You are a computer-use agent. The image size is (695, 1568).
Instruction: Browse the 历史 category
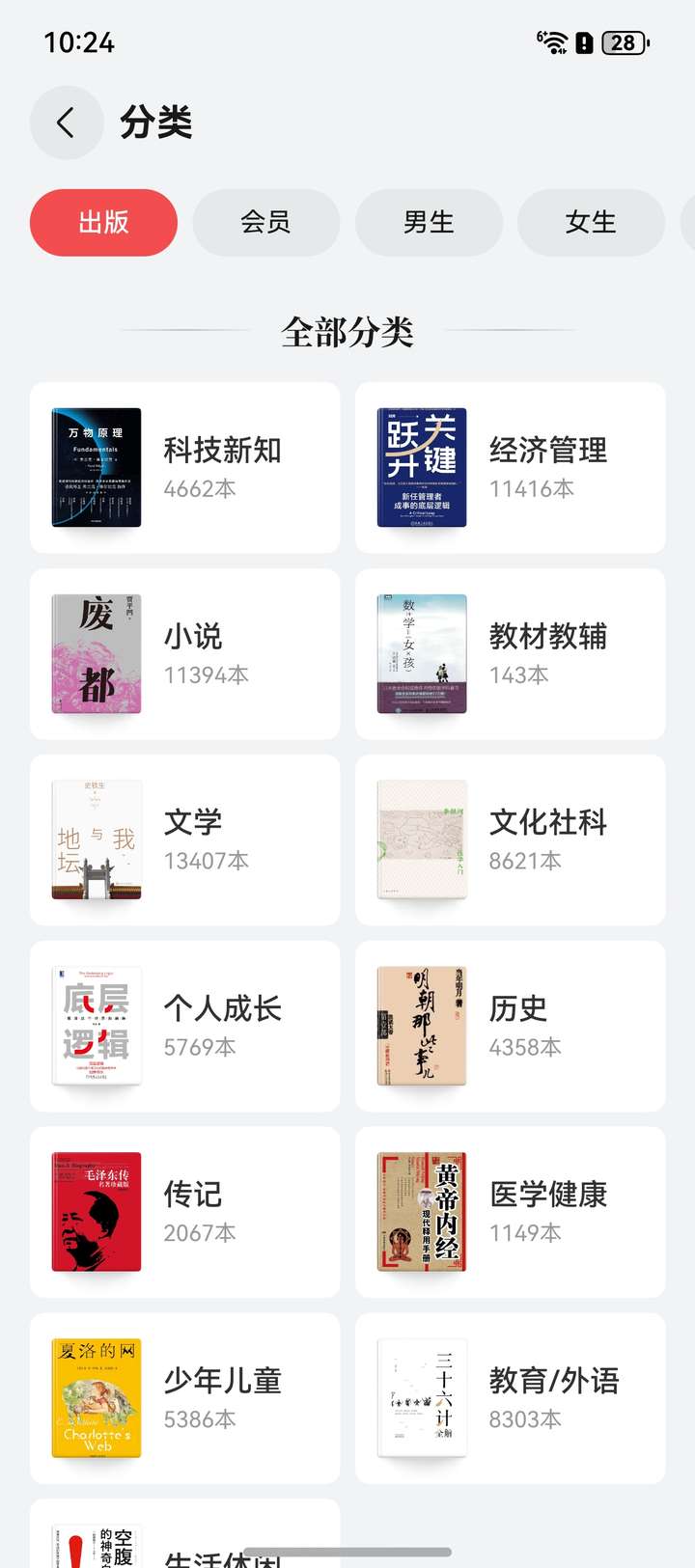(x=510, y=1027)
